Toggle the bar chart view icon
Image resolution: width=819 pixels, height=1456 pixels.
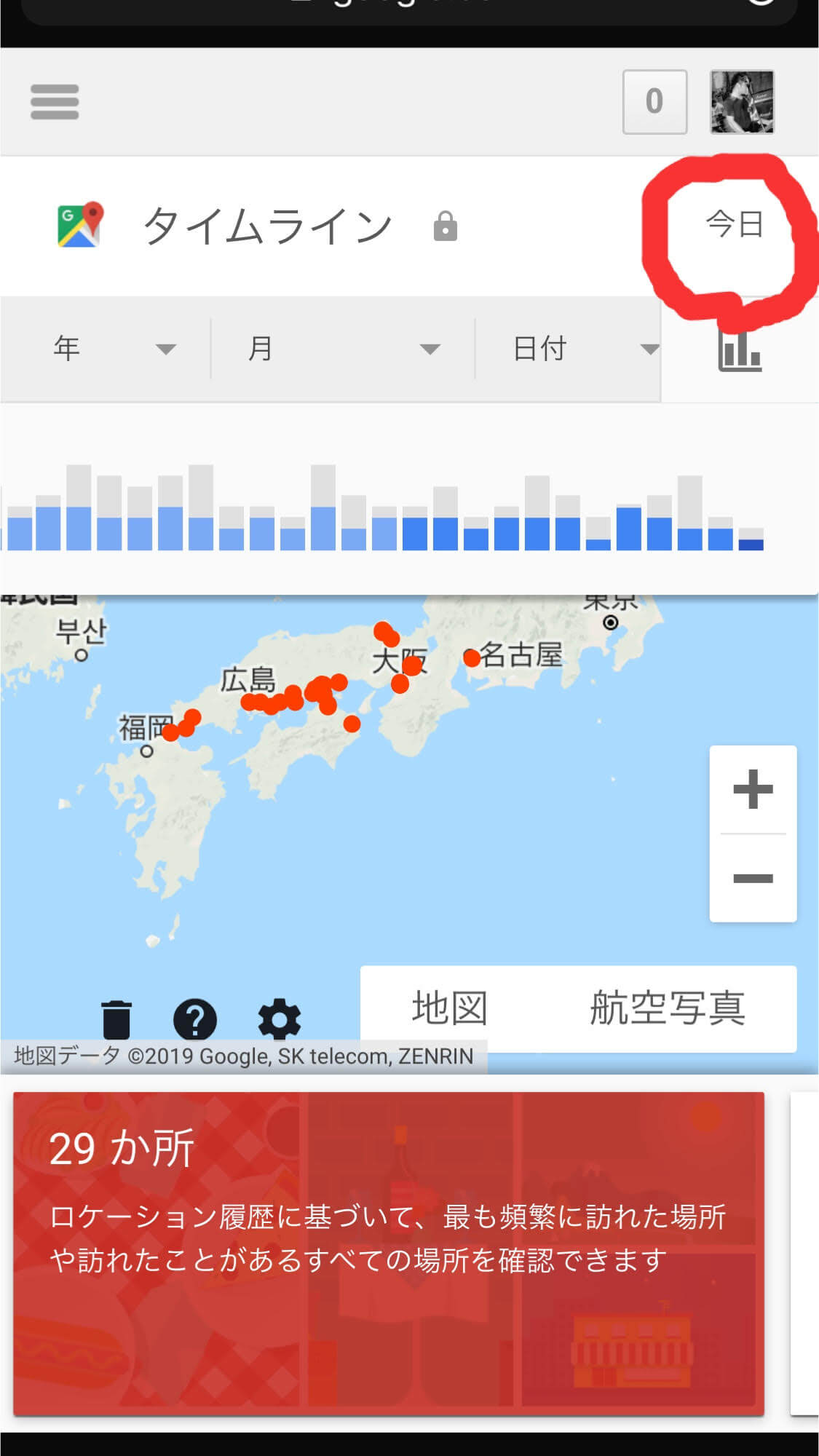tap(740, 351)
